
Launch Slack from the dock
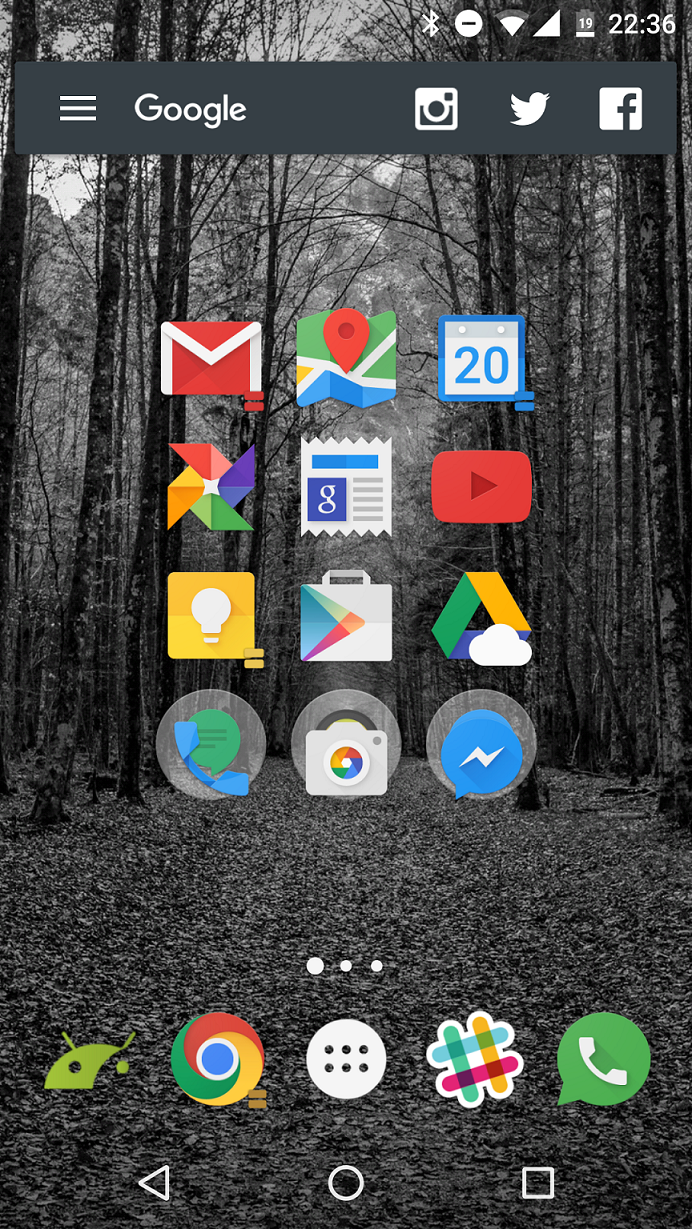point(474,1060)
